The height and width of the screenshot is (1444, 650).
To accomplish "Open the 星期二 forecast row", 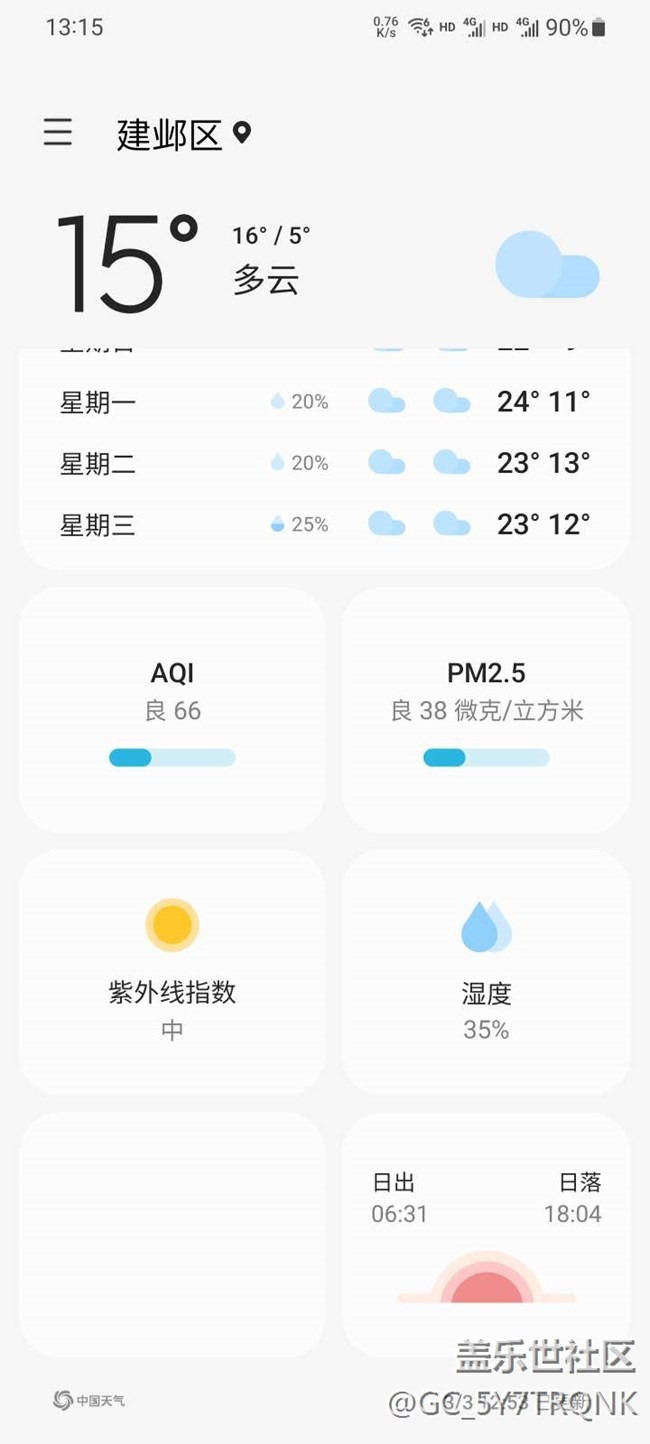I will pos(325,463).
